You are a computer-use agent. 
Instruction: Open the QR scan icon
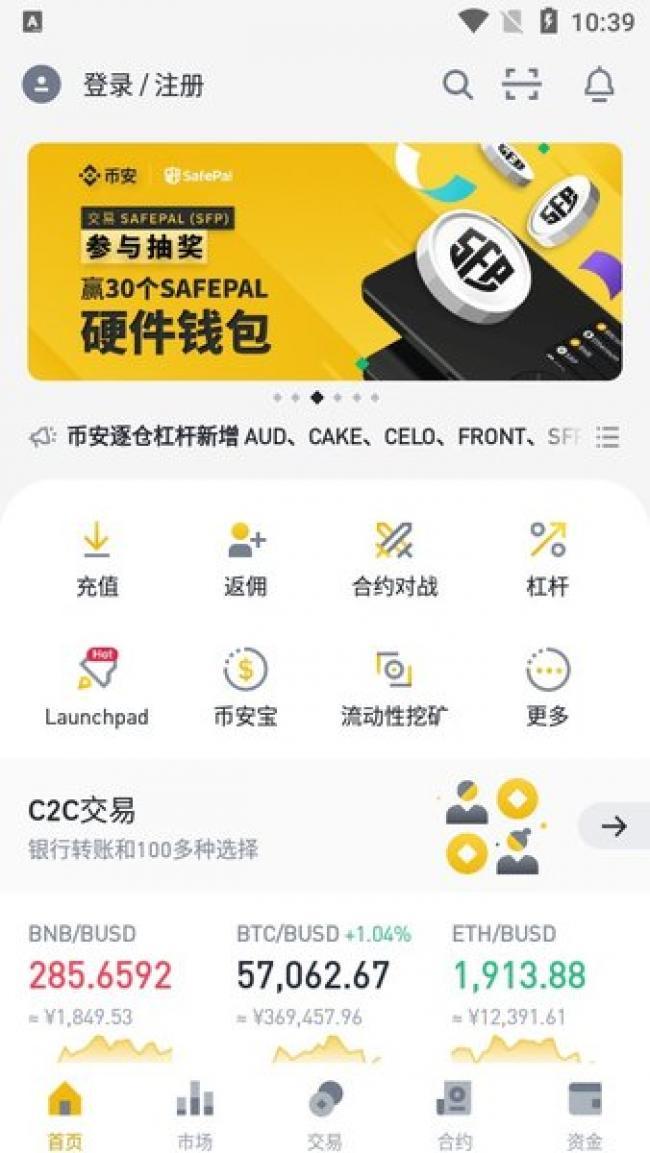click(521, 85)
